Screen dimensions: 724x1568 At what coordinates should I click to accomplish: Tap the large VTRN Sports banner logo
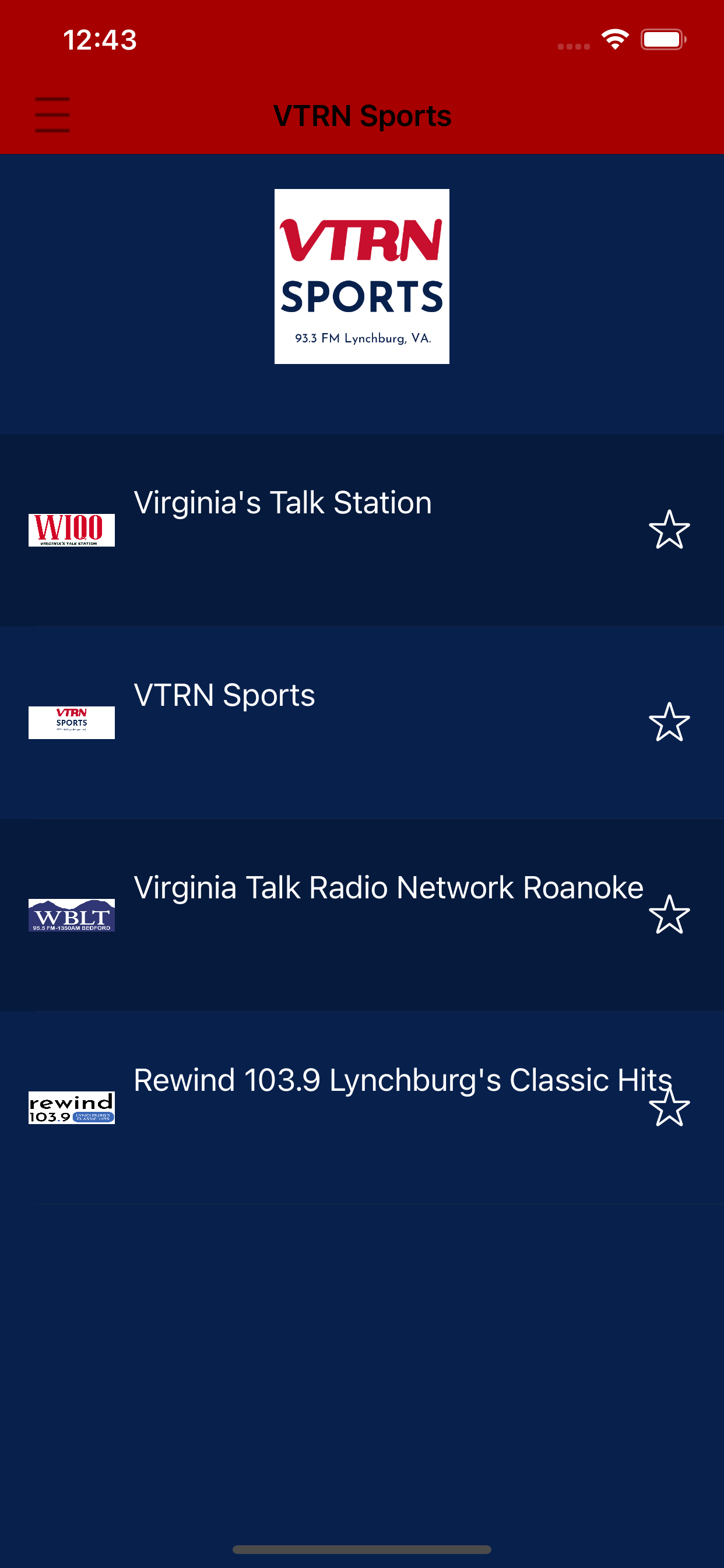point(361,276)
